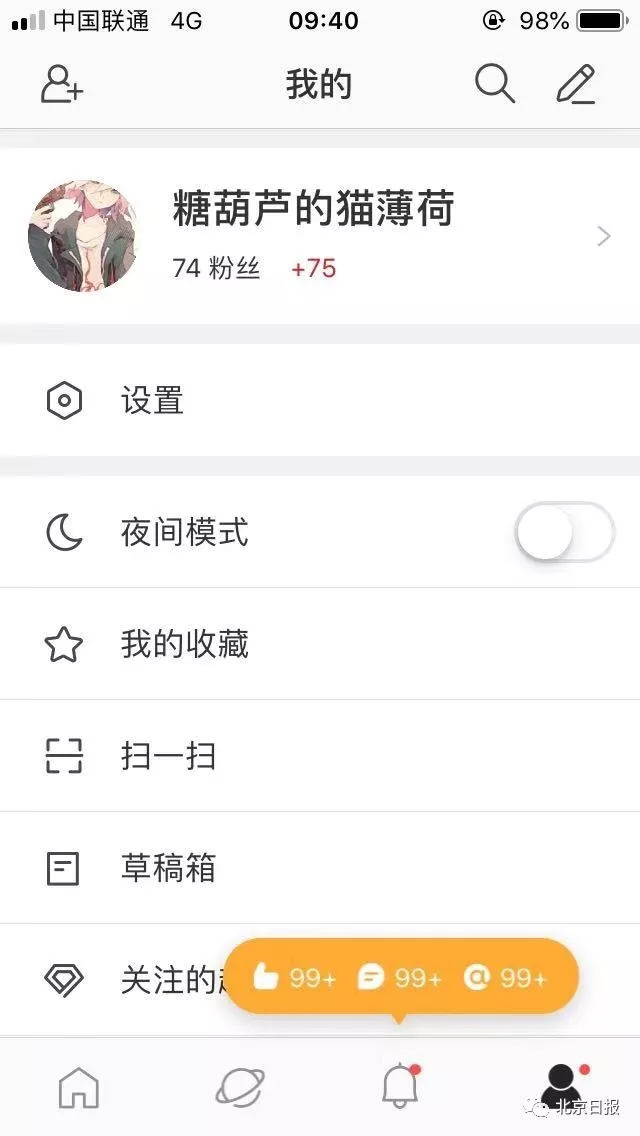
Task: Compose a new post with pencil icon
Action: coord(576,85)
